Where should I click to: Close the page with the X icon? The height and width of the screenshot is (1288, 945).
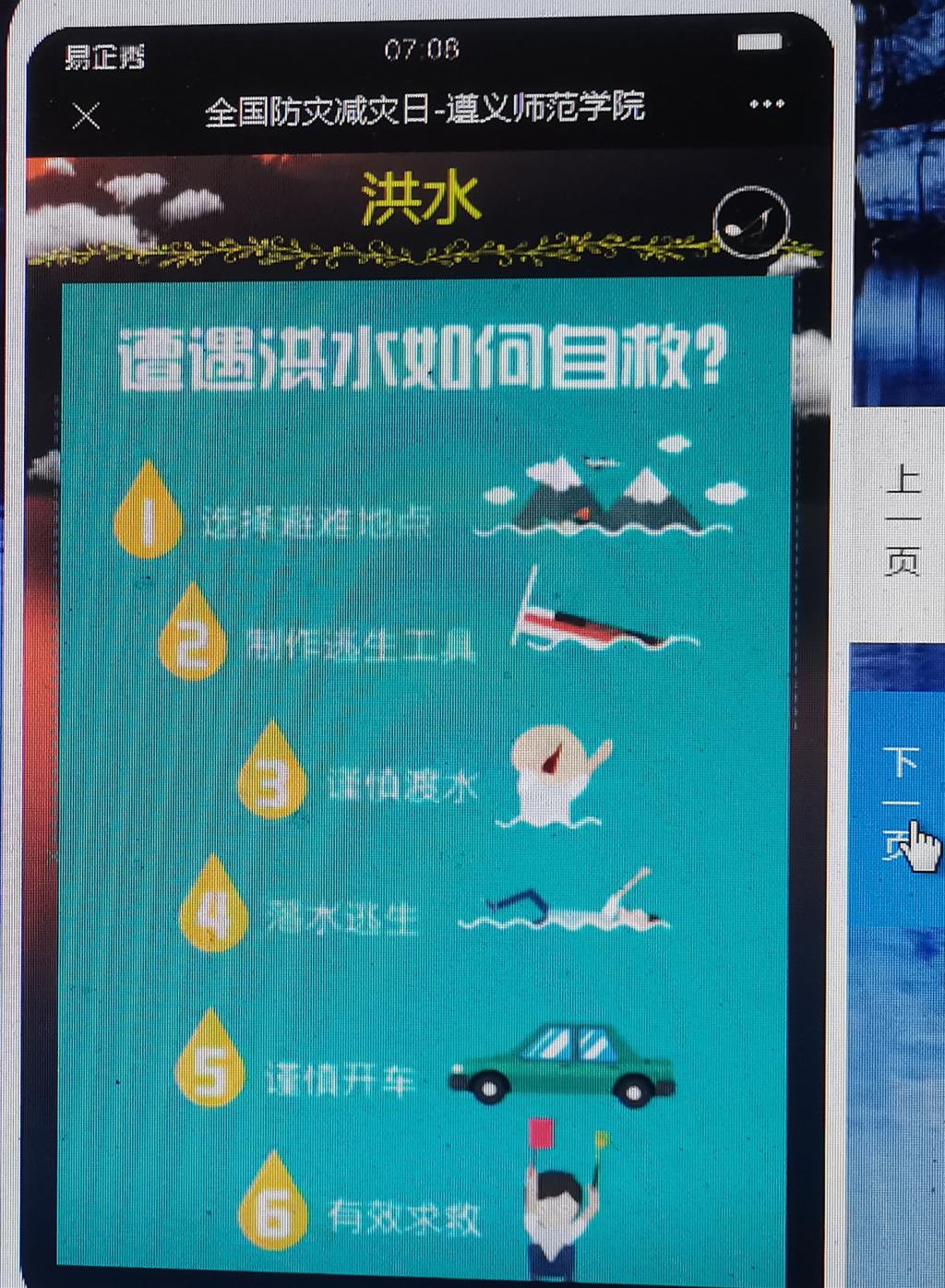86,115
